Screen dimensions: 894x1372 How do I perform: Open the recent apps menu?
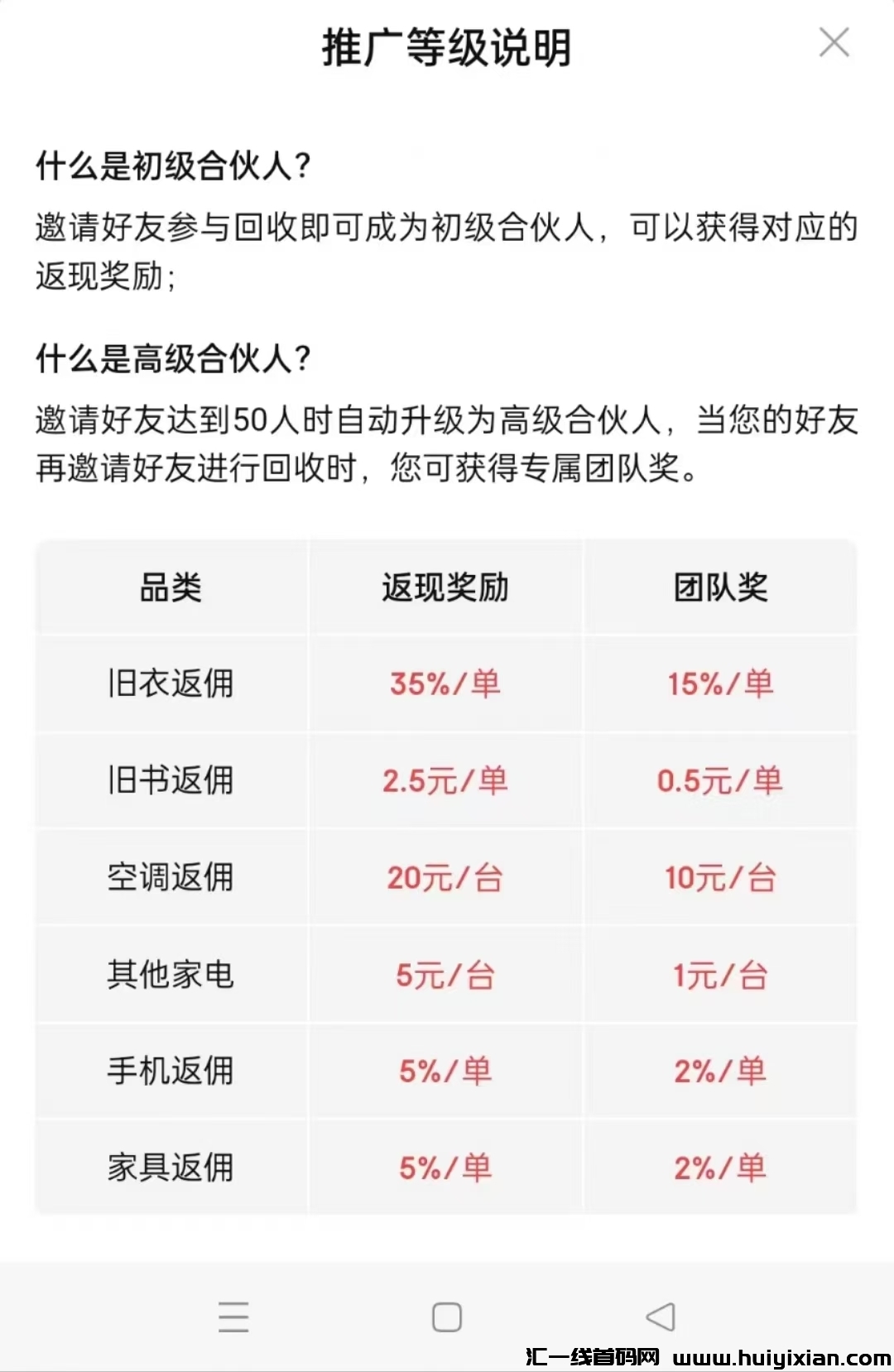point(233,1317)
